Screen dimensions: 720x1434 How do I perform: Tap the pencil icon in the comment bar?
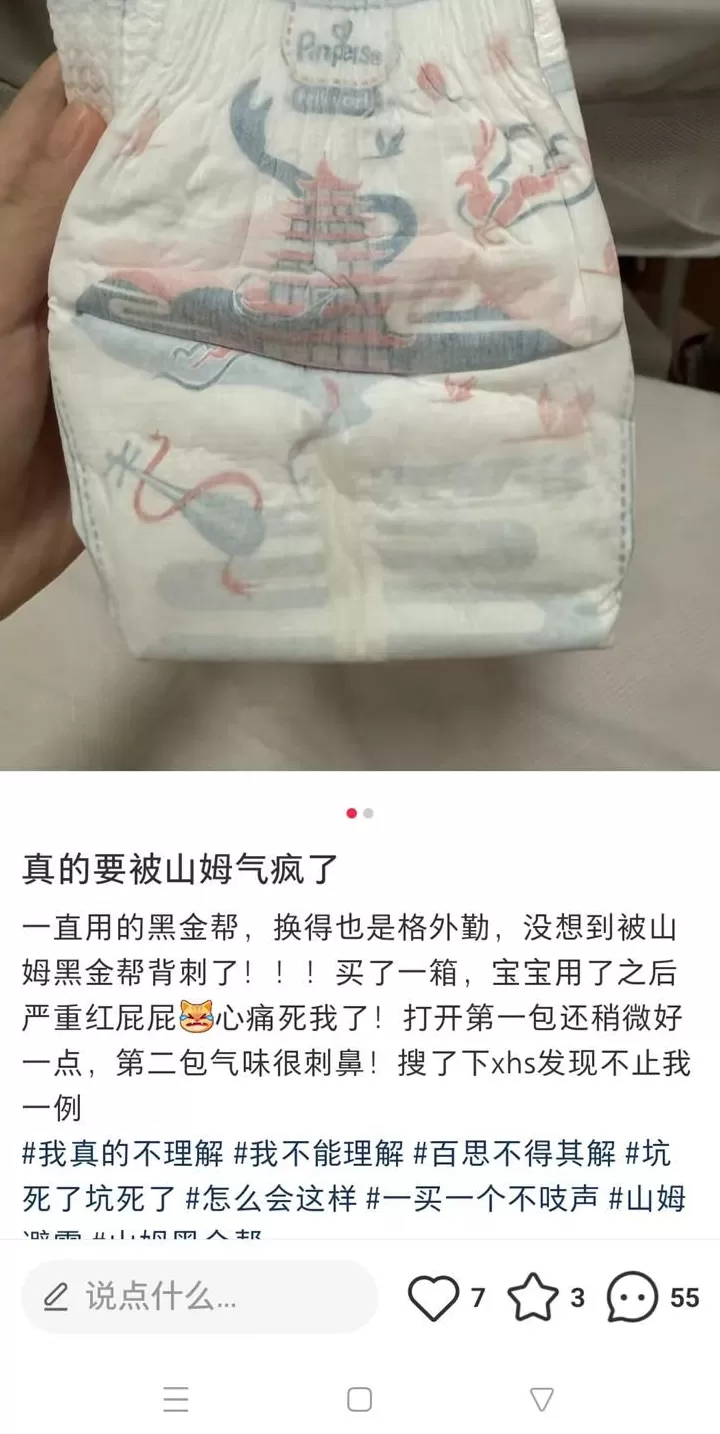(x=54, y=1297)
